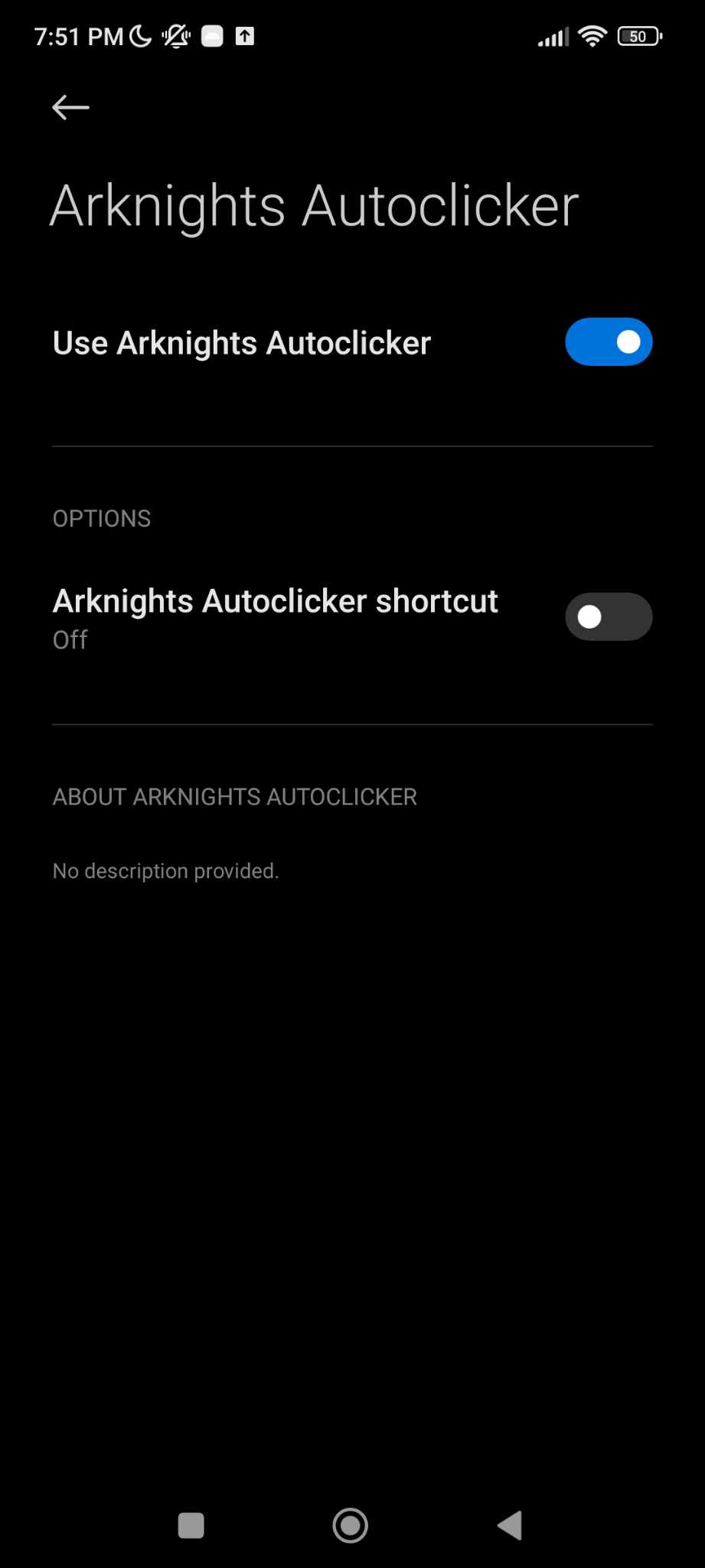Select the No description provided text
This screenshot has width=705, height=1568.
(x=165, y=871)
